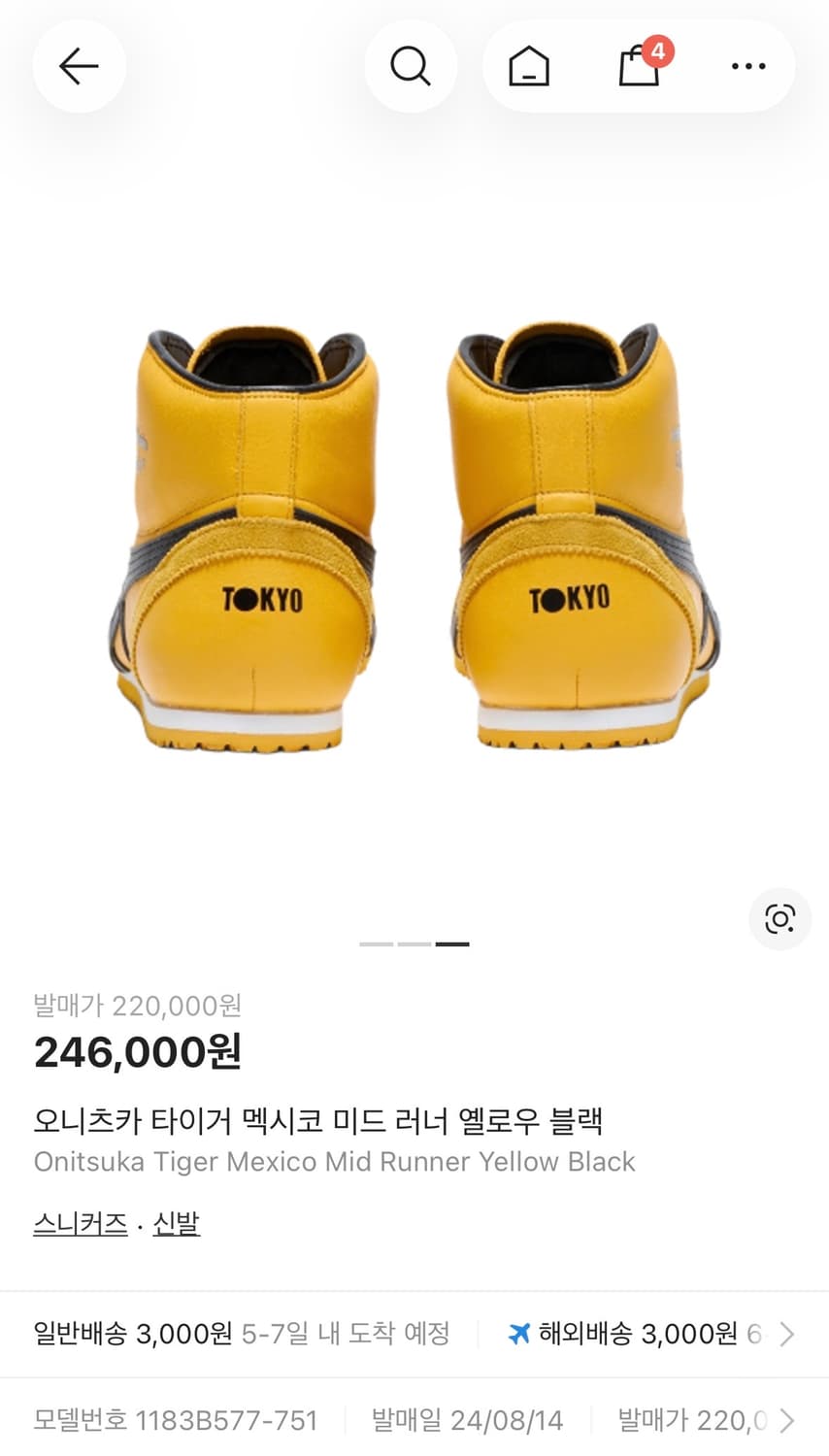Expand the model number details chevron

coord(787,1420)
